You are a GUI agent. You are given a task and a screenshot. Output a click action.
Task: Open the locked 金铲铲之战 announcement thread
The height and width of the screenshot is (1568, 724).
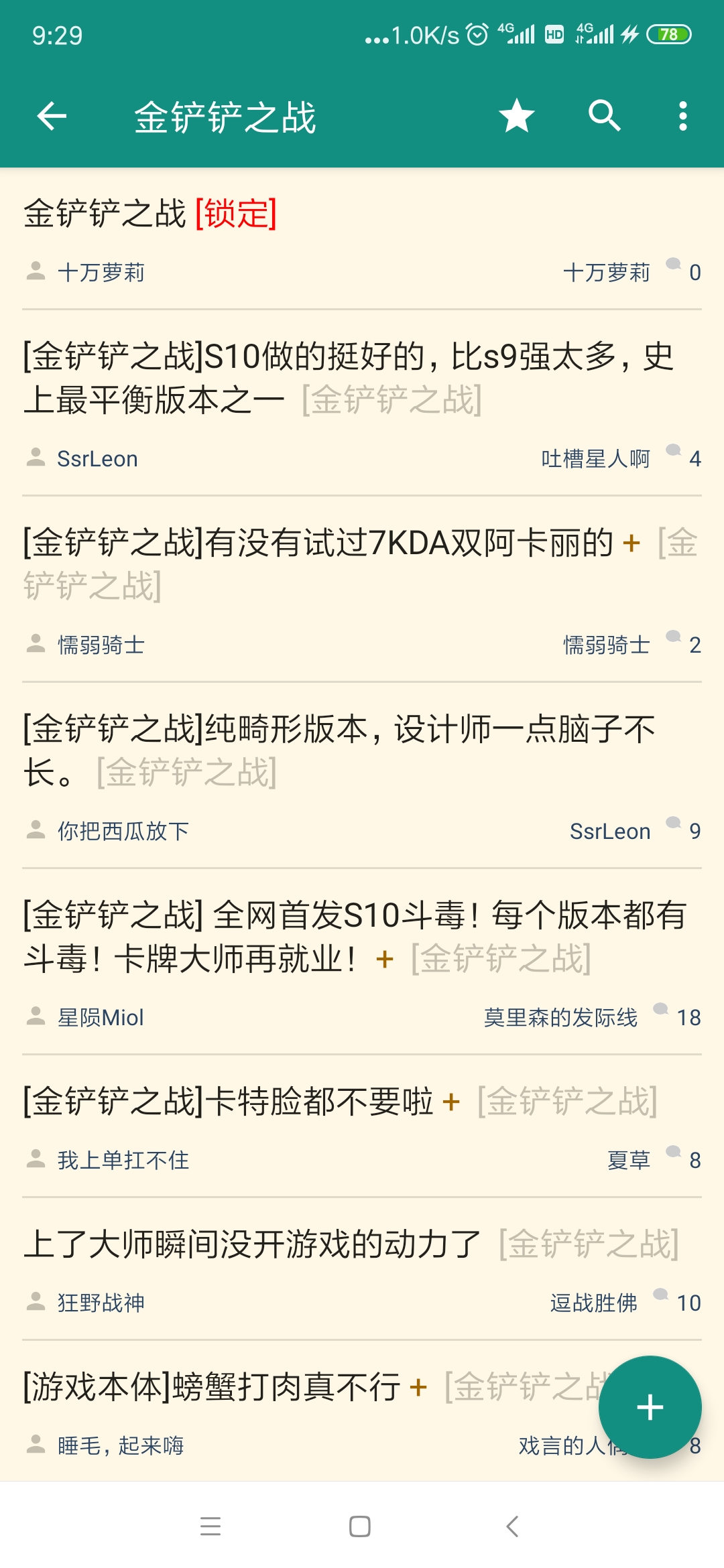pyautogui.click(x=151, y=213)
